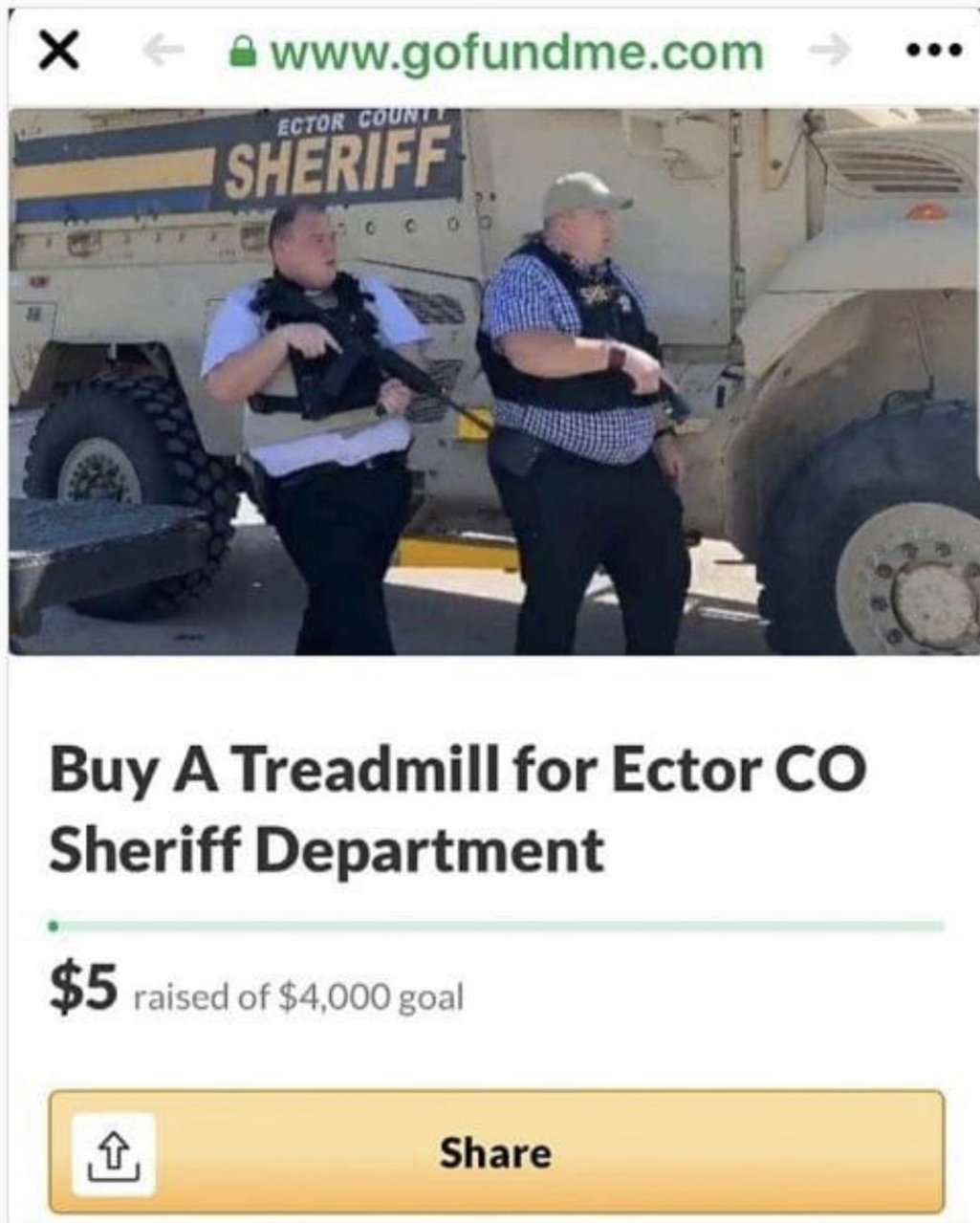
Task: Share the treadmill fundraiser
Action: (x=496, y=1151)
